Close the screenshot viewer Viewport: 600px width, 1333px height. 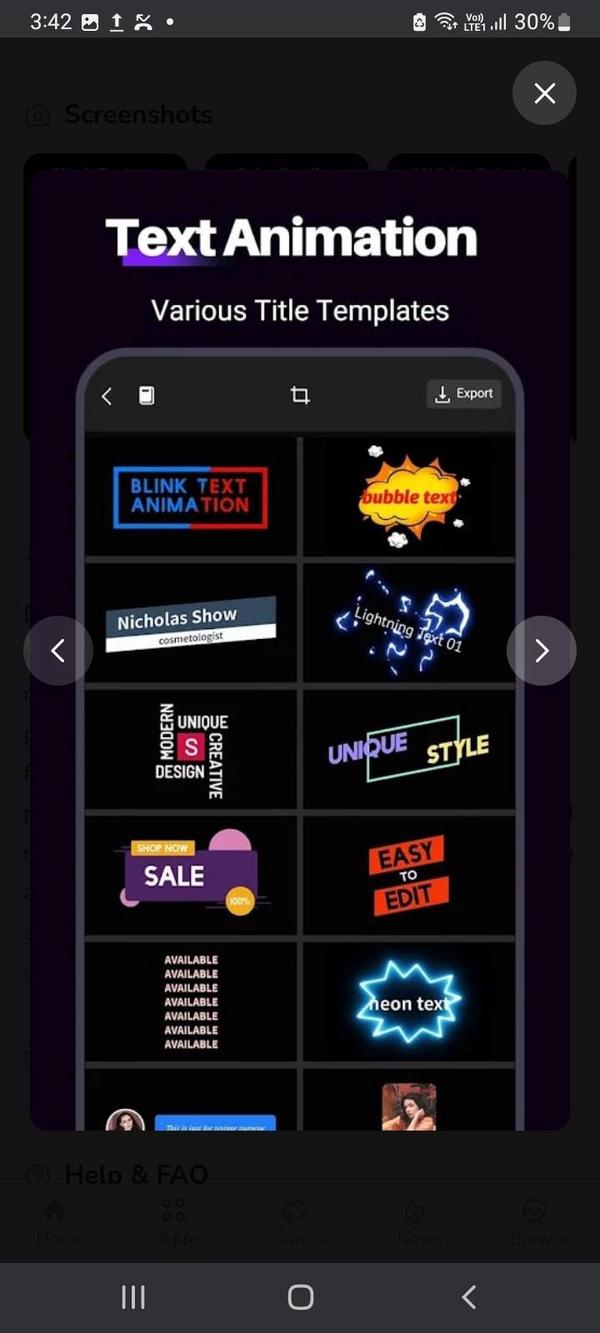[x=544, y=93]
